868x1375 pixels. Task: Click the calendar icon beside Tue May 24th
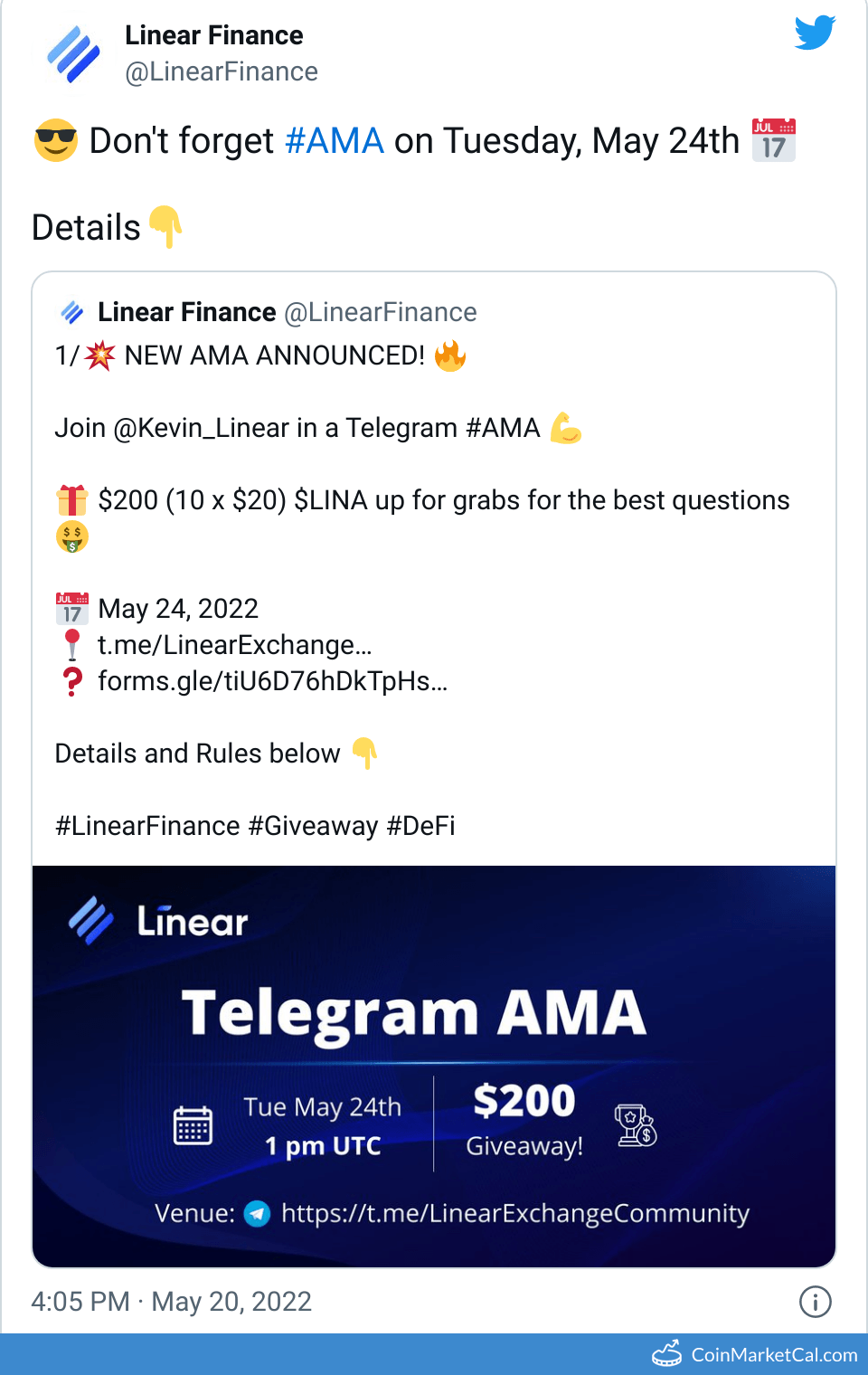click(193, 1124)
